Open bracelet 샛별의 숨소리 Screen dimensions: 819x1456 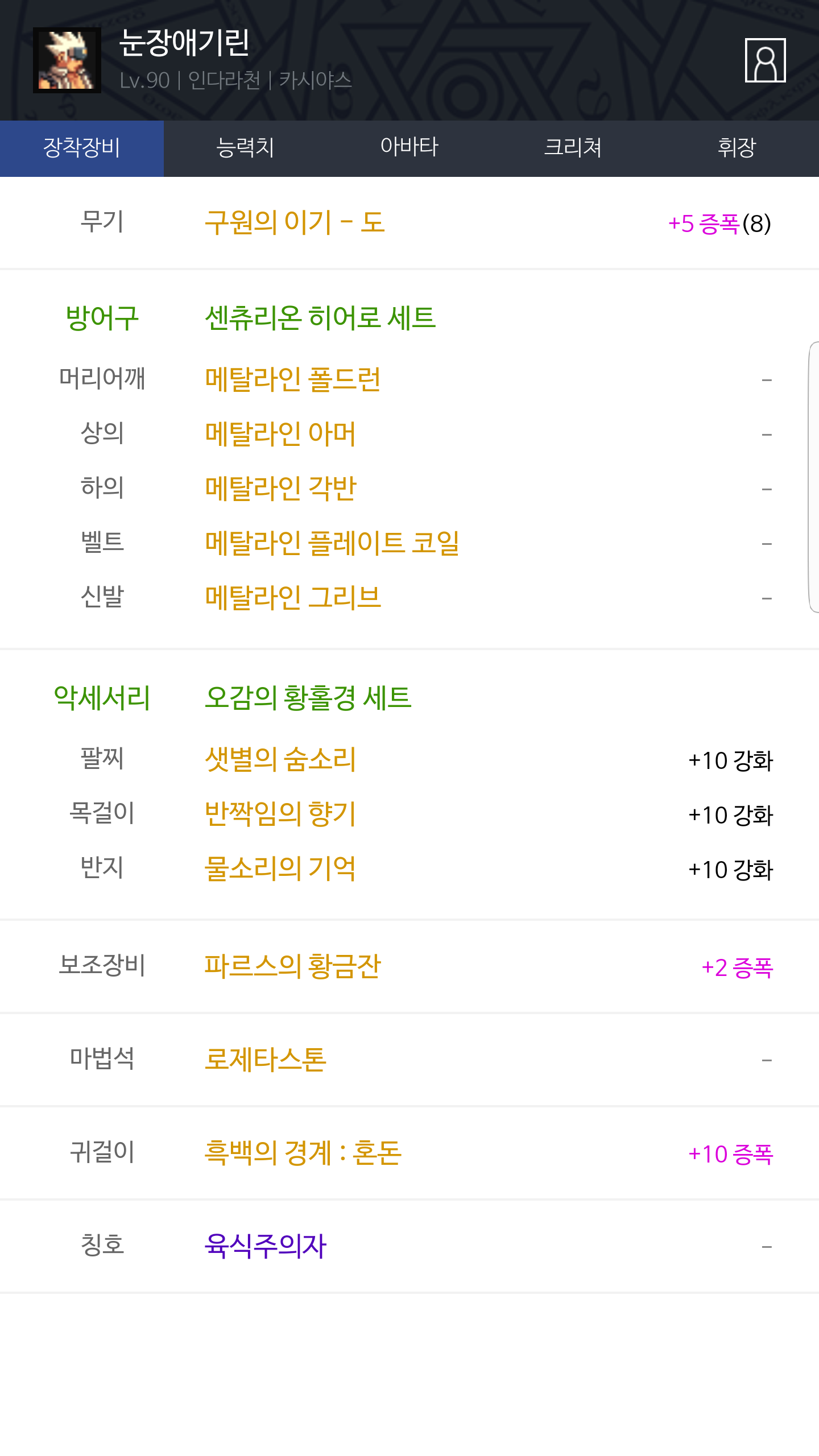[x=280, y=759]
